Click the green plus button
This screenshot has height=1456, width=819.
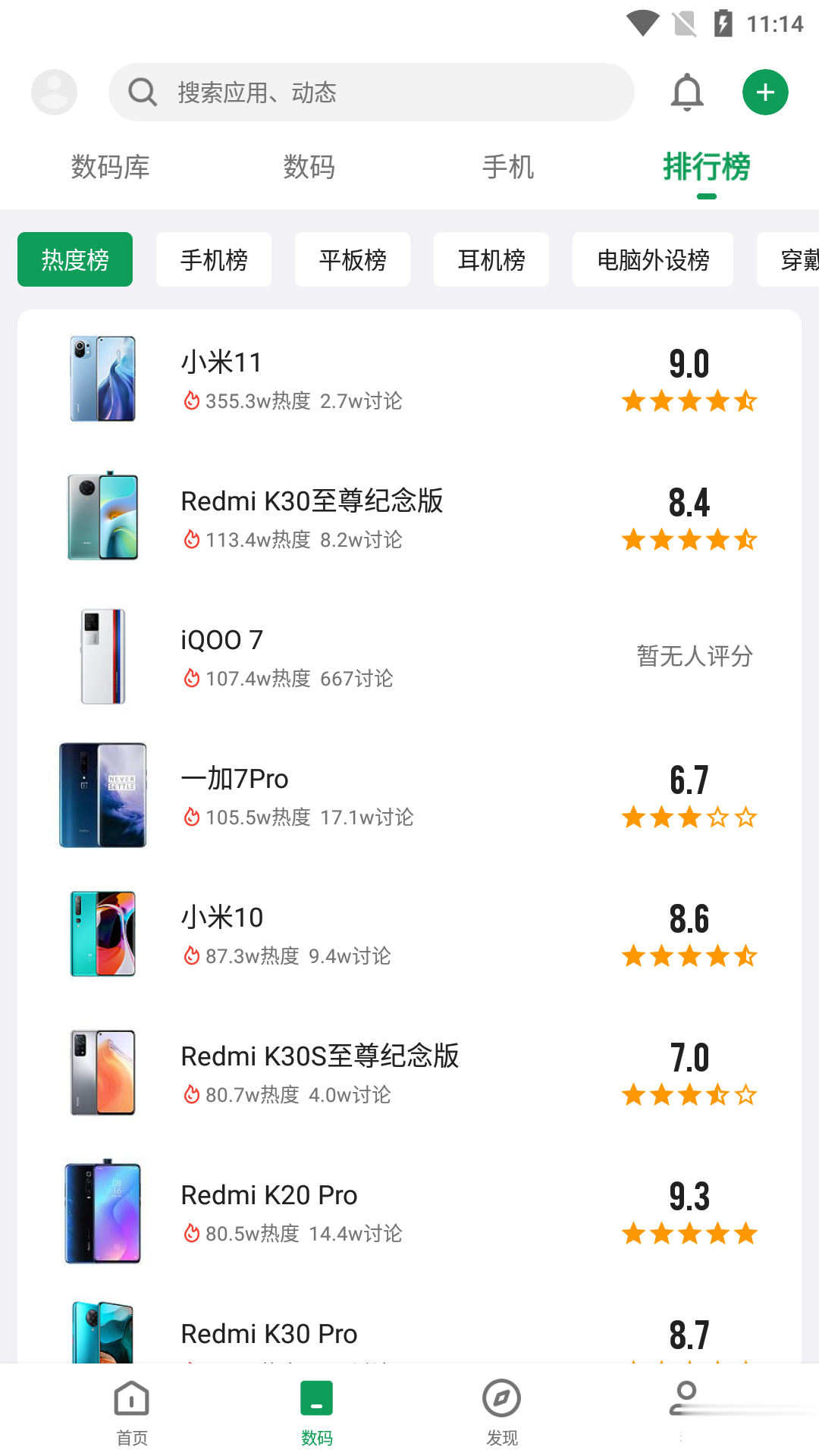coord(764,92)
